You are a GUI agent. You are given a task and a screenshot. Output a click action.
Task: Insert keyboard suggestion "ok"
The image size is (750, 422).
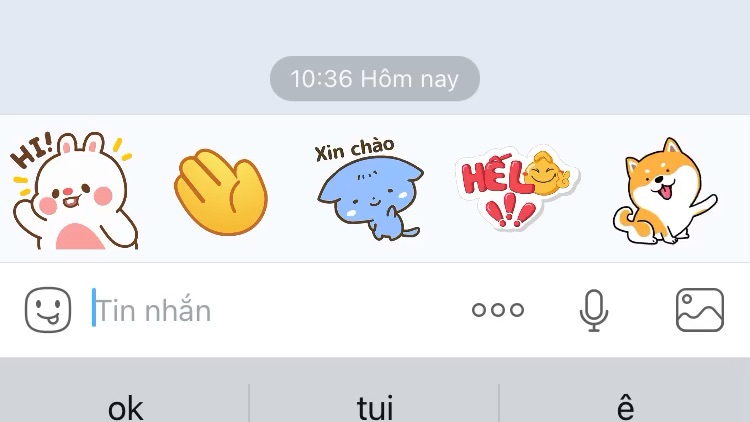point(125,407)
